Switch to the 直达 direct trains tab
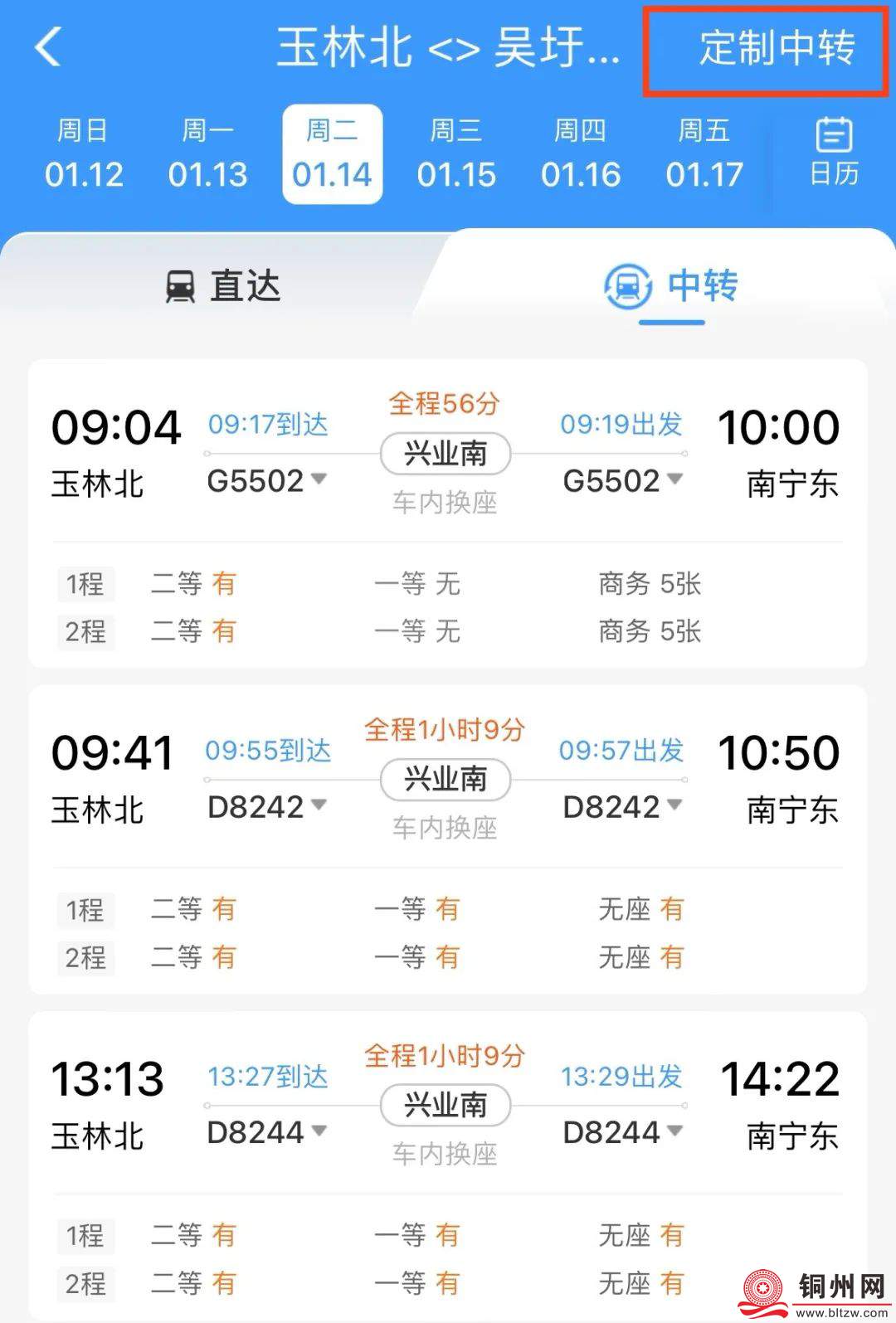Image resolution: width=896 pixels, height=1323 pixels. 224,287
